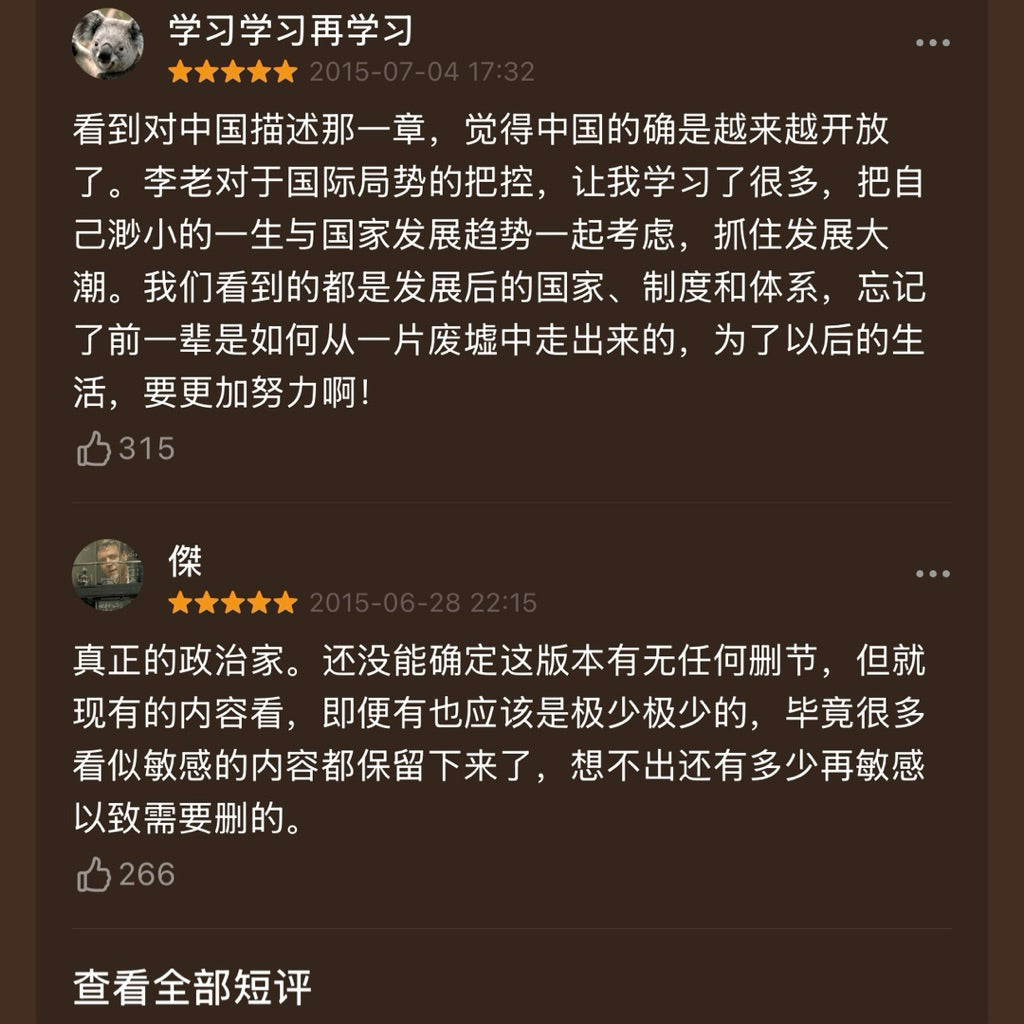Tap username 傑
Viewport: 1024px width, 1024px height.
click(186, 561)
